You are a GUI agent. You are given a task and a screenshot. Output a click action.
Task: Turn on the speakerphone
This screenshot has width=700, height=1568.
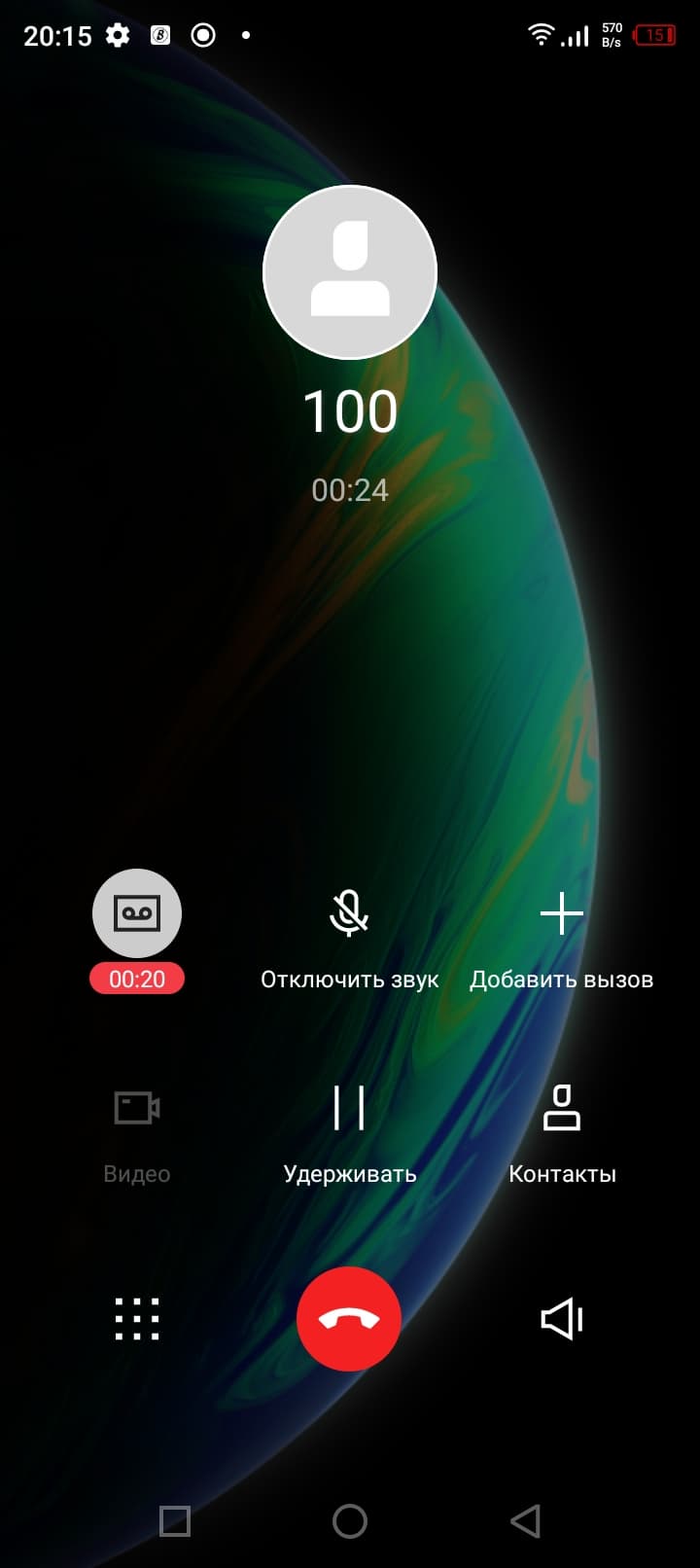[x=562, y=1320]
